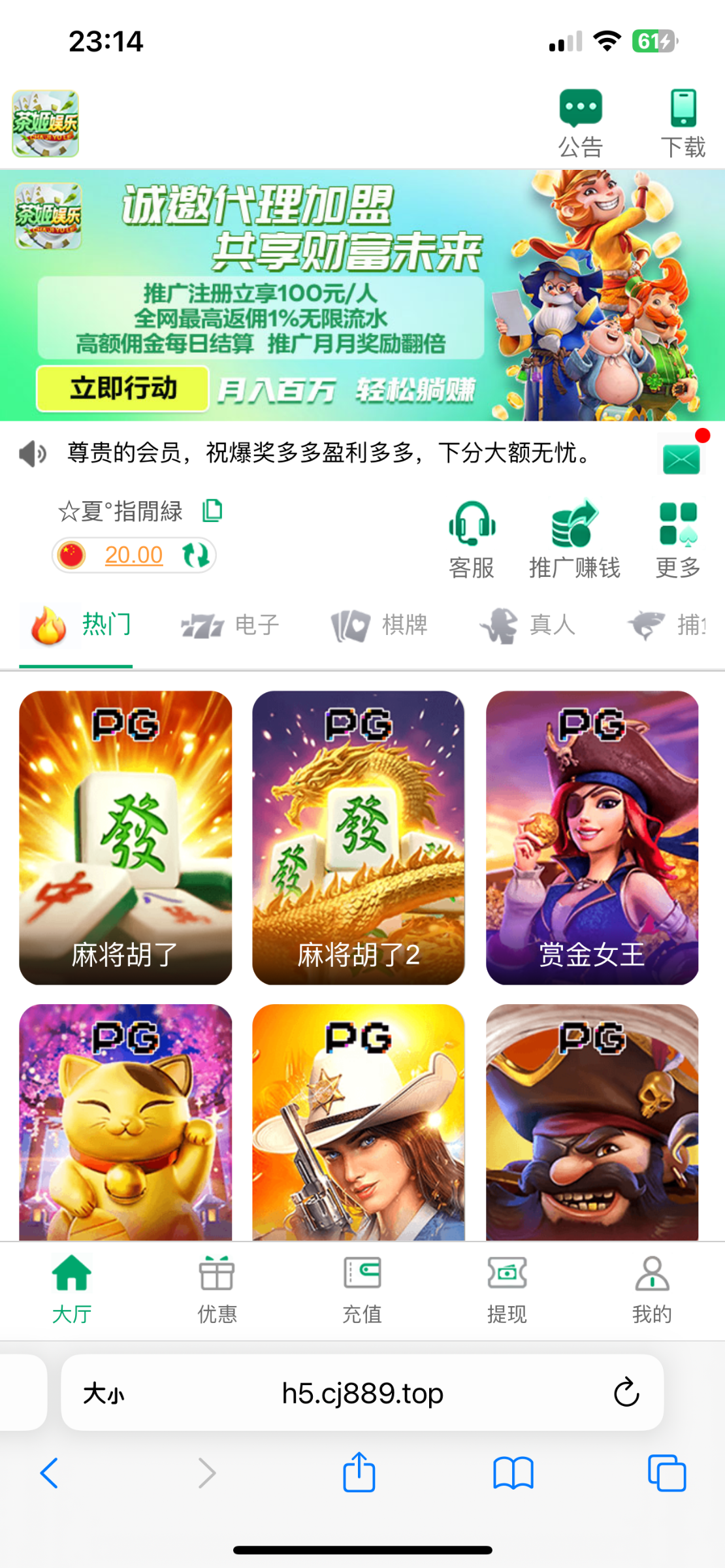Launch the 麻将胡了2 game
This screenshot has height=1568, width=725.
click(x=359, y=837)
